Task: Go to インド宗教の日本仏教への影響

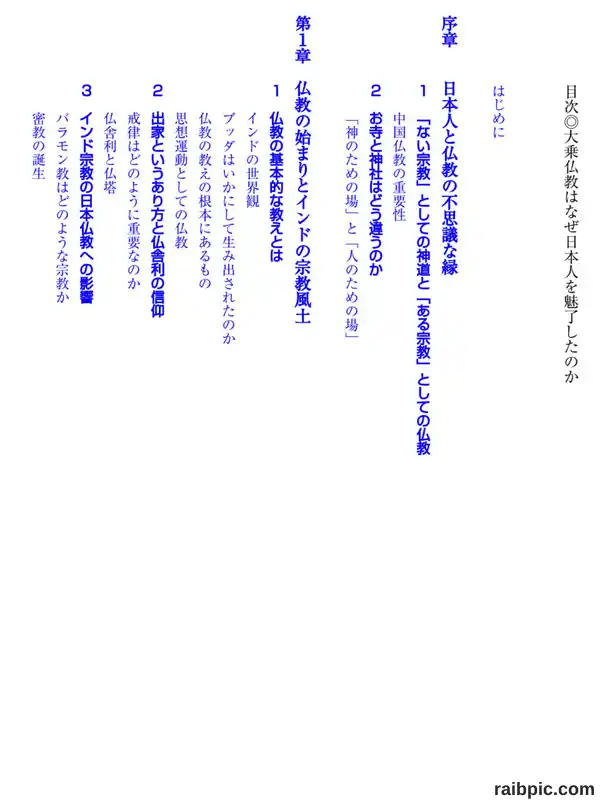Action: coord(86,195)
